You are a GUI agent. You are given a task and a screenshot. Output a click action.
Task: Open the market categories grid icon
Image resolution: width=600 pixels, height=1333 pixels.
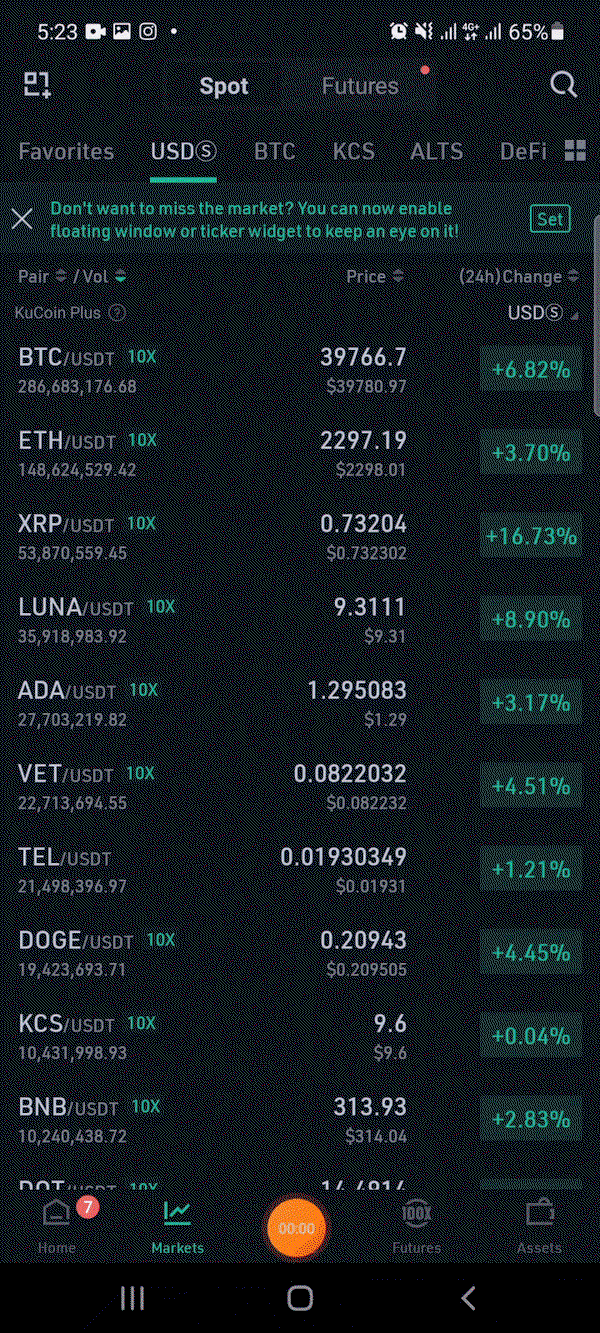coord(575,151)
